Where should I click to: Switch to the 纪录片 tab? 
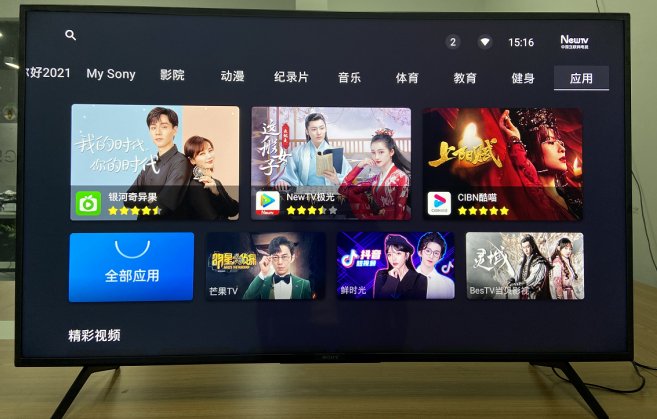[x=291, y=77]
